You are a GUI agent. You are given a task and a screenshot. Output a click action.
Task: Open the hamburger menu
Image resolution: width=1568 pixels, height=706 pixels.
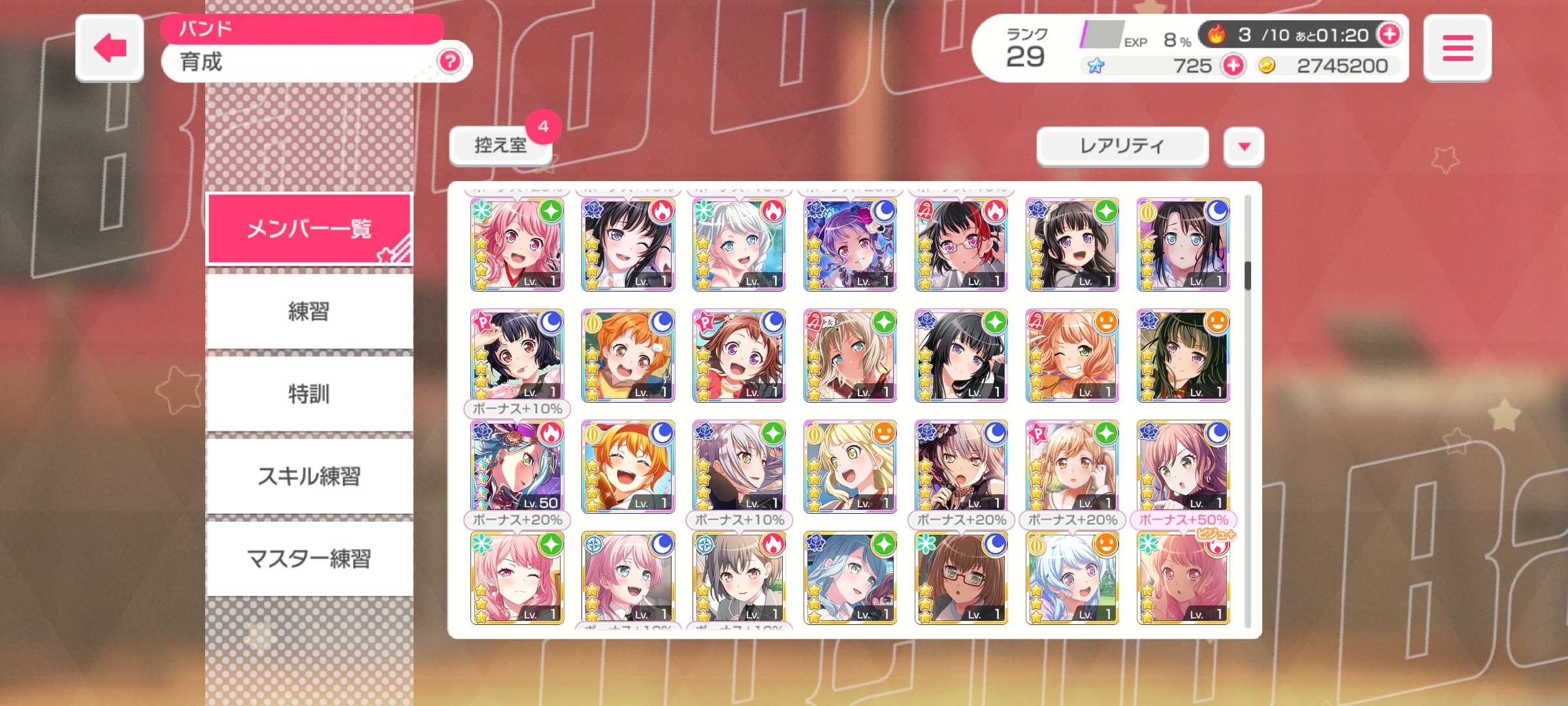[1457, 48]
